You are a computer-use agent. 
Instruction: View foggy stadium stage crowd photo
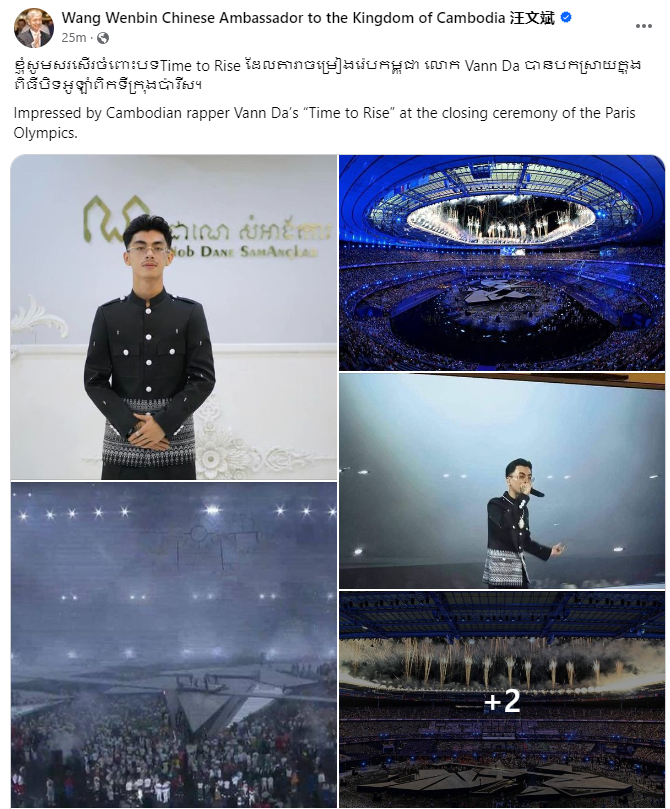pyautogui.click(x=174, y=645)
